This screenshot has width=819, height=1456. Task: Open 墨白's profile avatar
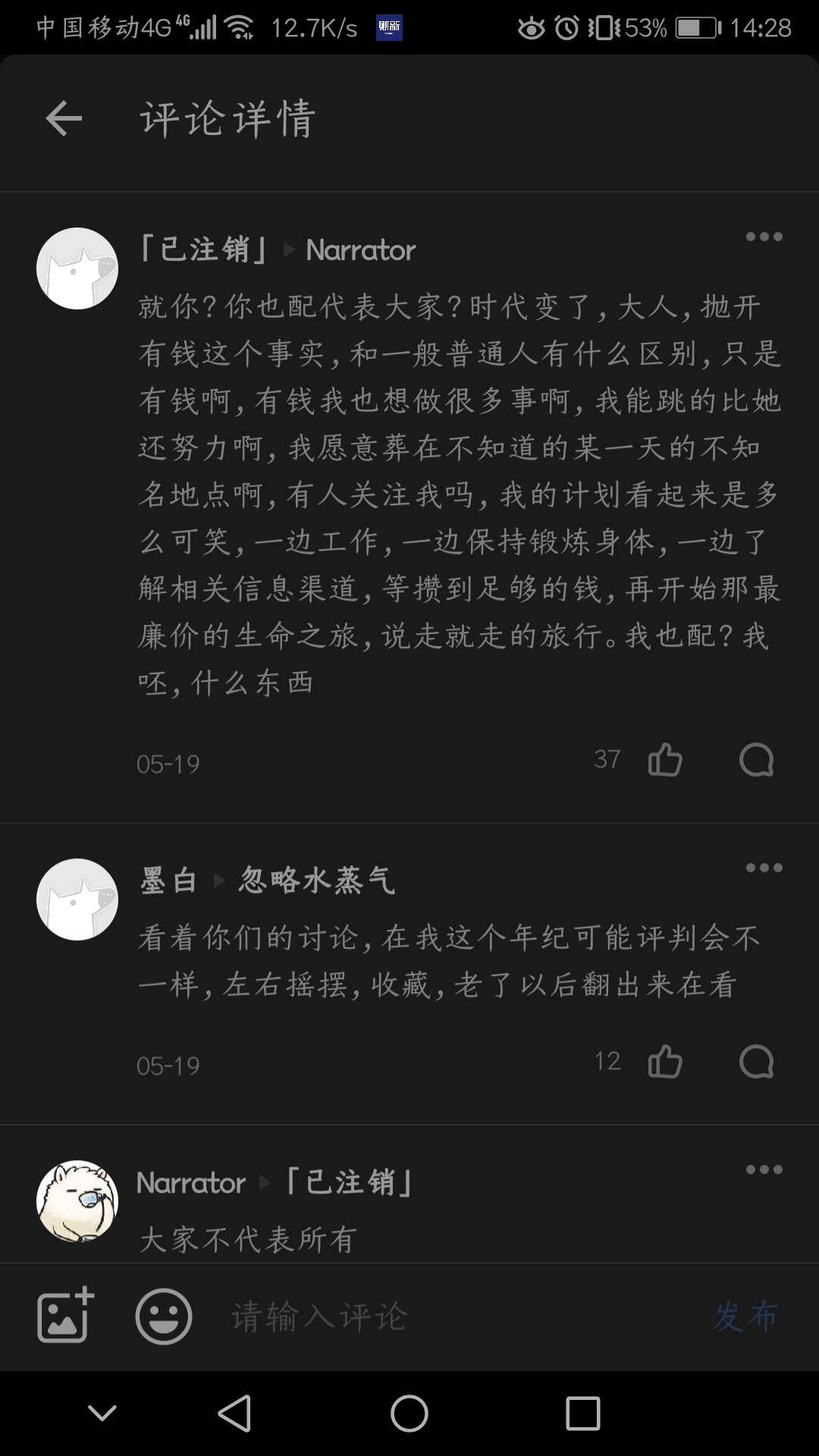click(x=77, y=899)
